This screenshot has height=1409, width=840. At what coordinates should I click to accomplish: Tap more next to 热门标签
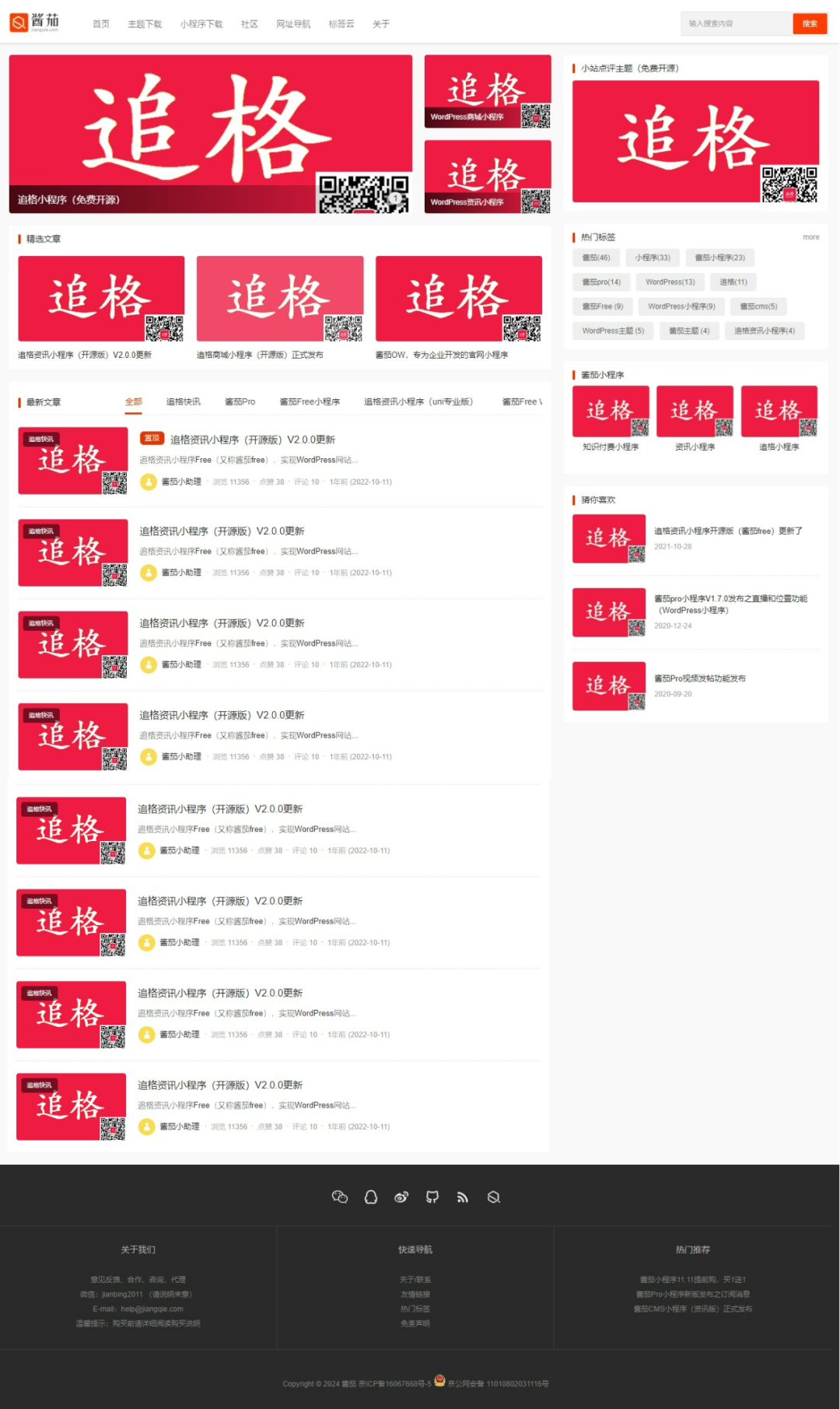(x=810, y=237)
